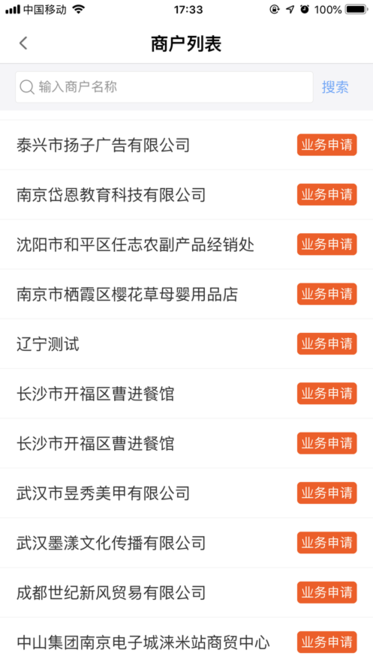Viewport: 373px width, 662px height.
Task: Tap the 搜索 button
Action: (x=335, y=87)
